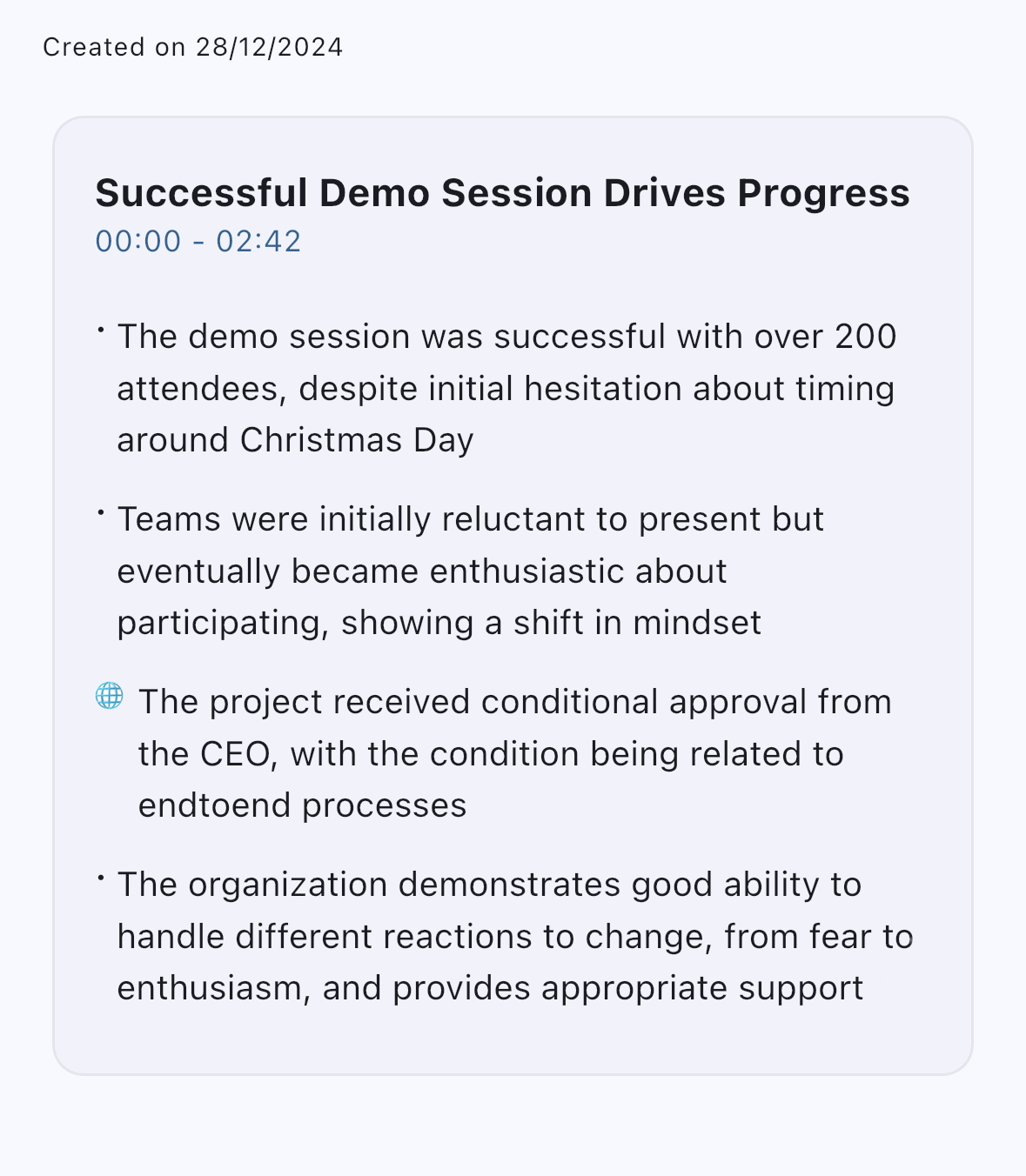This screenshot has height=1176, width=1026.
Task: Jump to the 00:00 - 02:42 timestamp
Action: [x=198, y=241]
